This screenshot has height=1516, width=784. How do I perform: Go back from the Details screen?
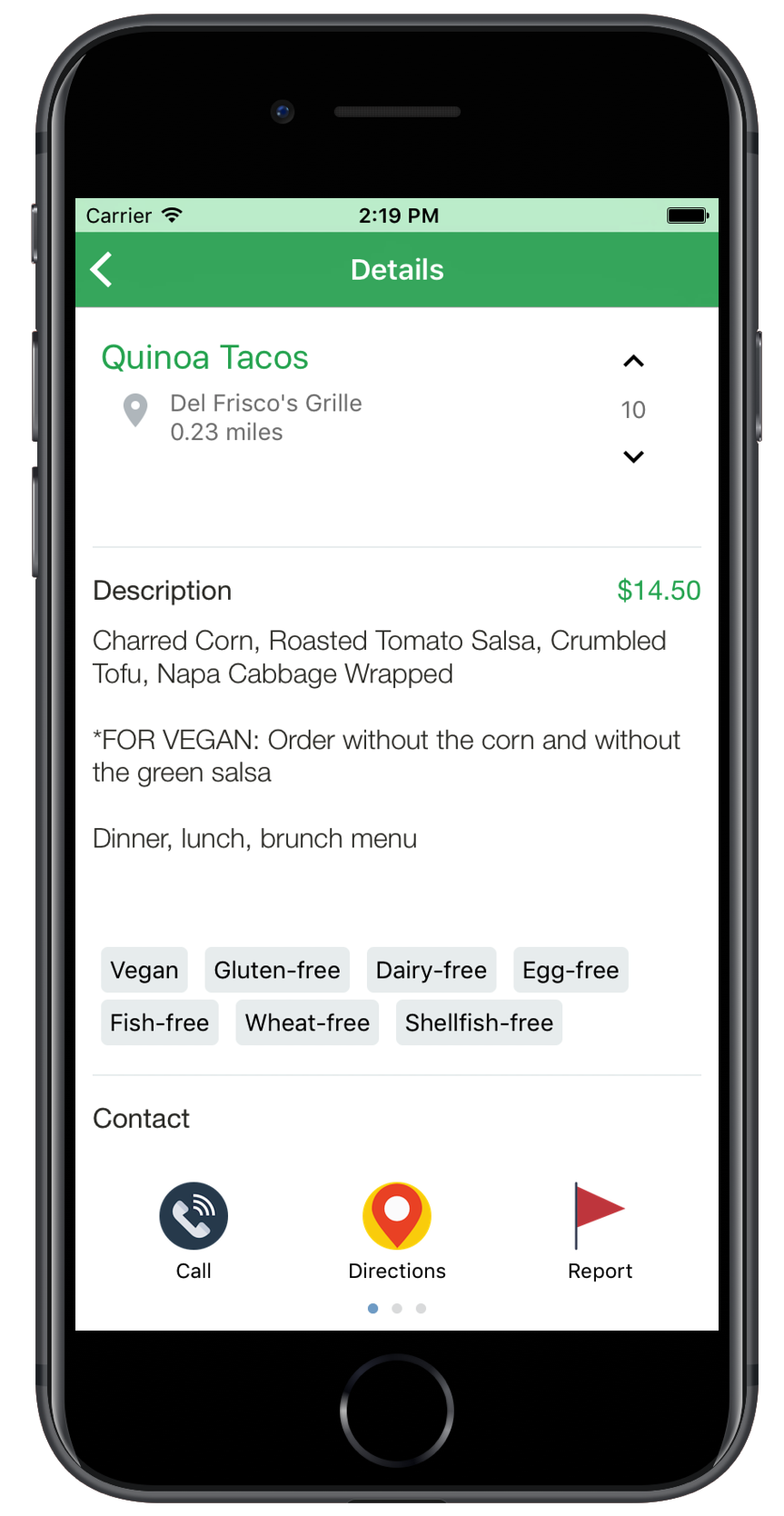[x=102, y=270]
